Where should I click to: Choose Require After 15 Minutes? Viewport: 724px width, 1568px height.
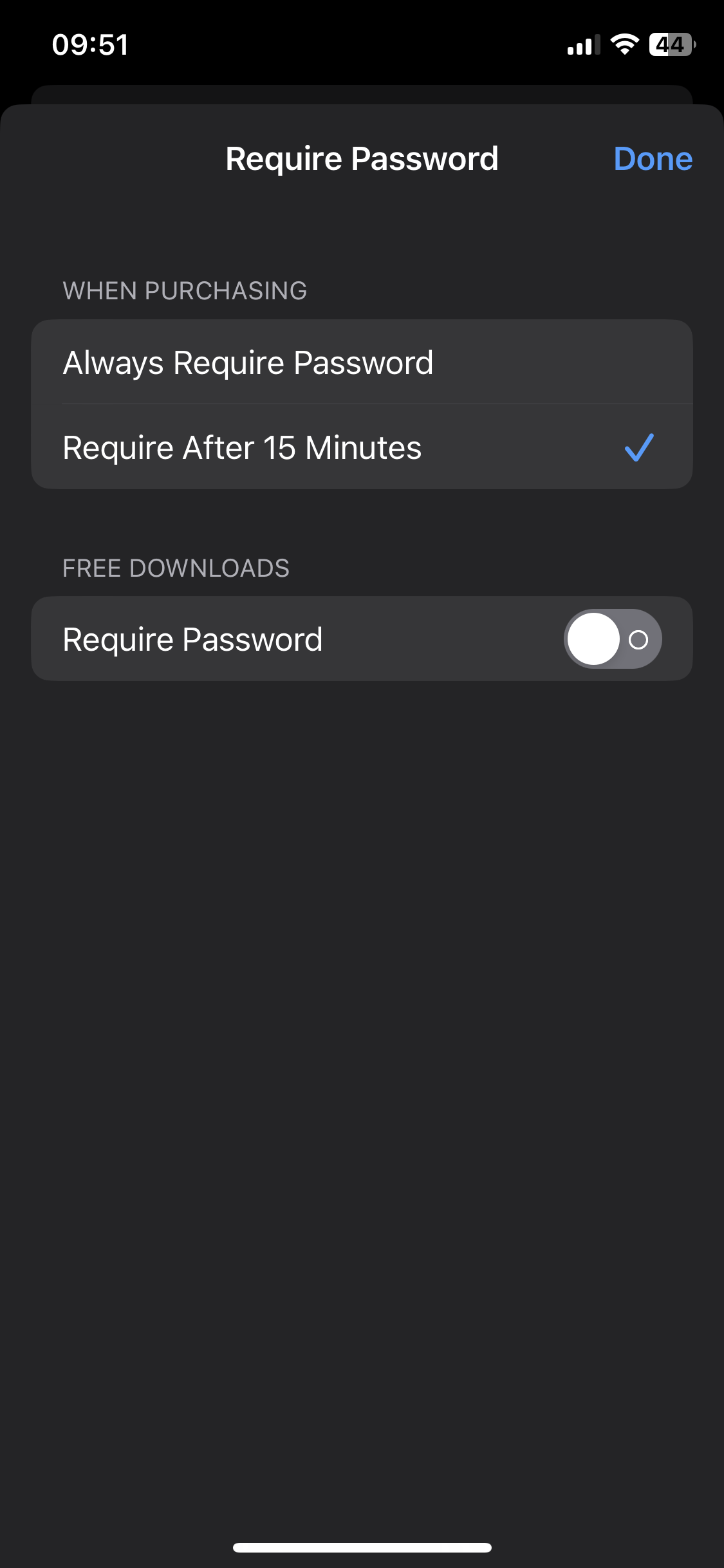[362, 447]
